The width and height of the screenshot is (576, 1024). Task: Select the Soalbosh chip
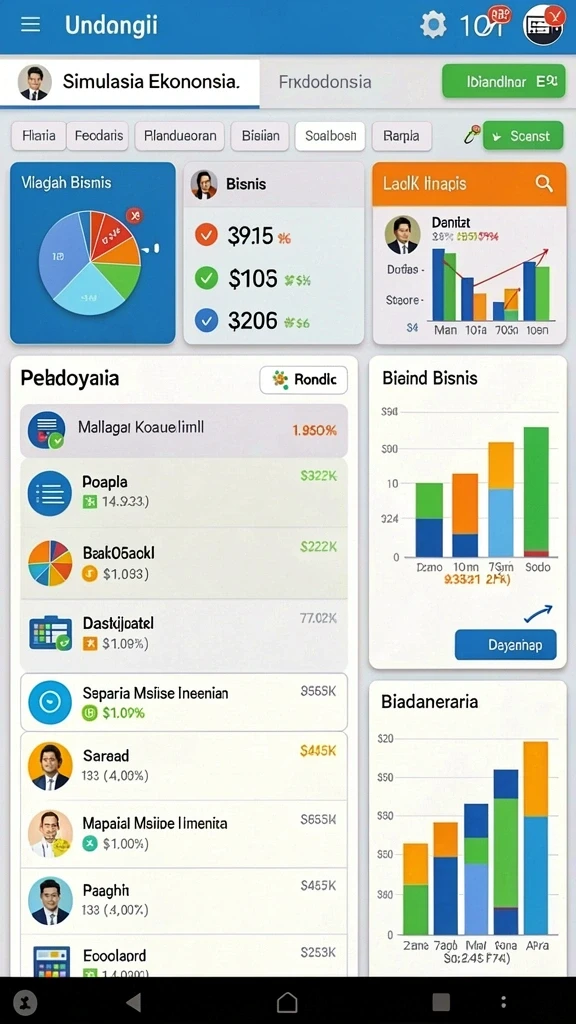(x=330, y=136)
